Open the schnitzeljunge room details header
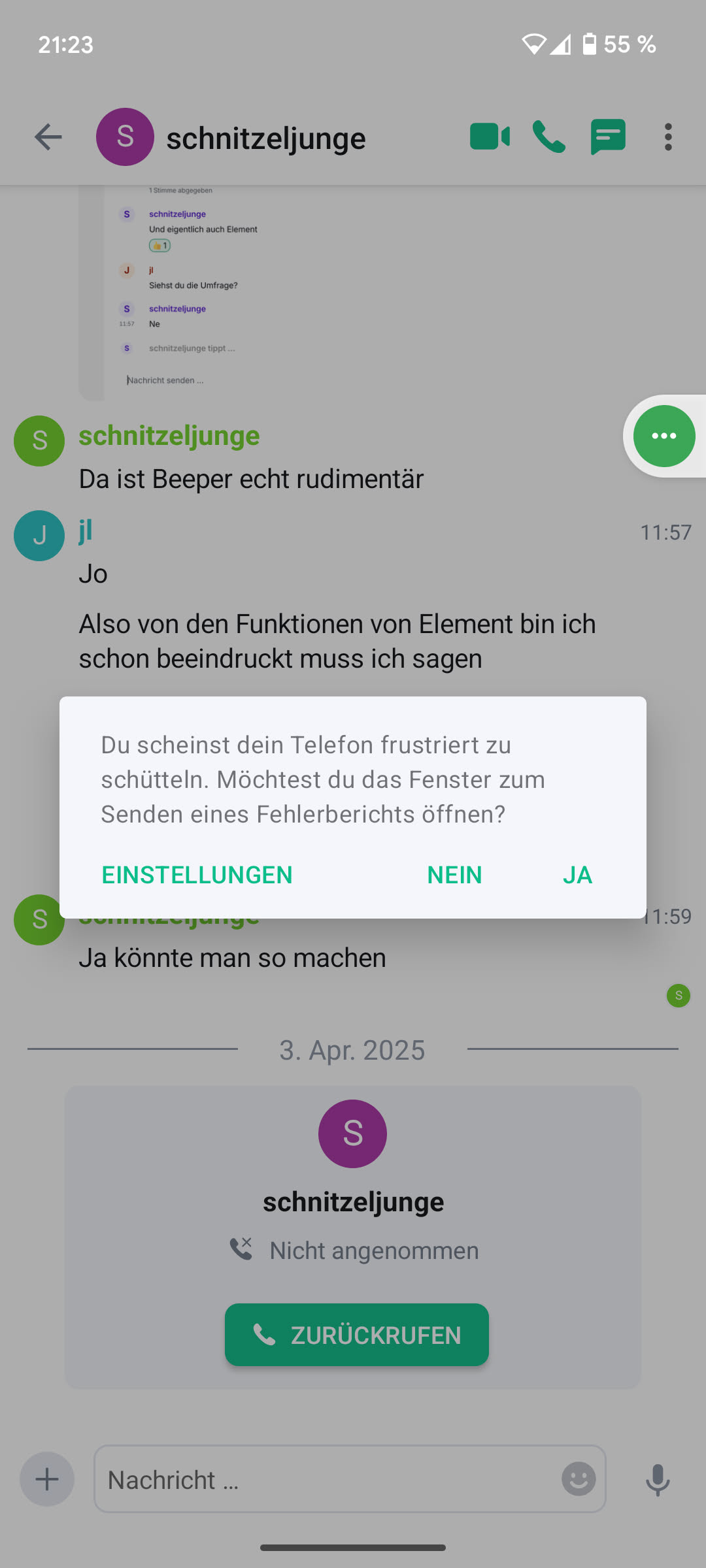706x1568 pixels. (x=265, y=139)
